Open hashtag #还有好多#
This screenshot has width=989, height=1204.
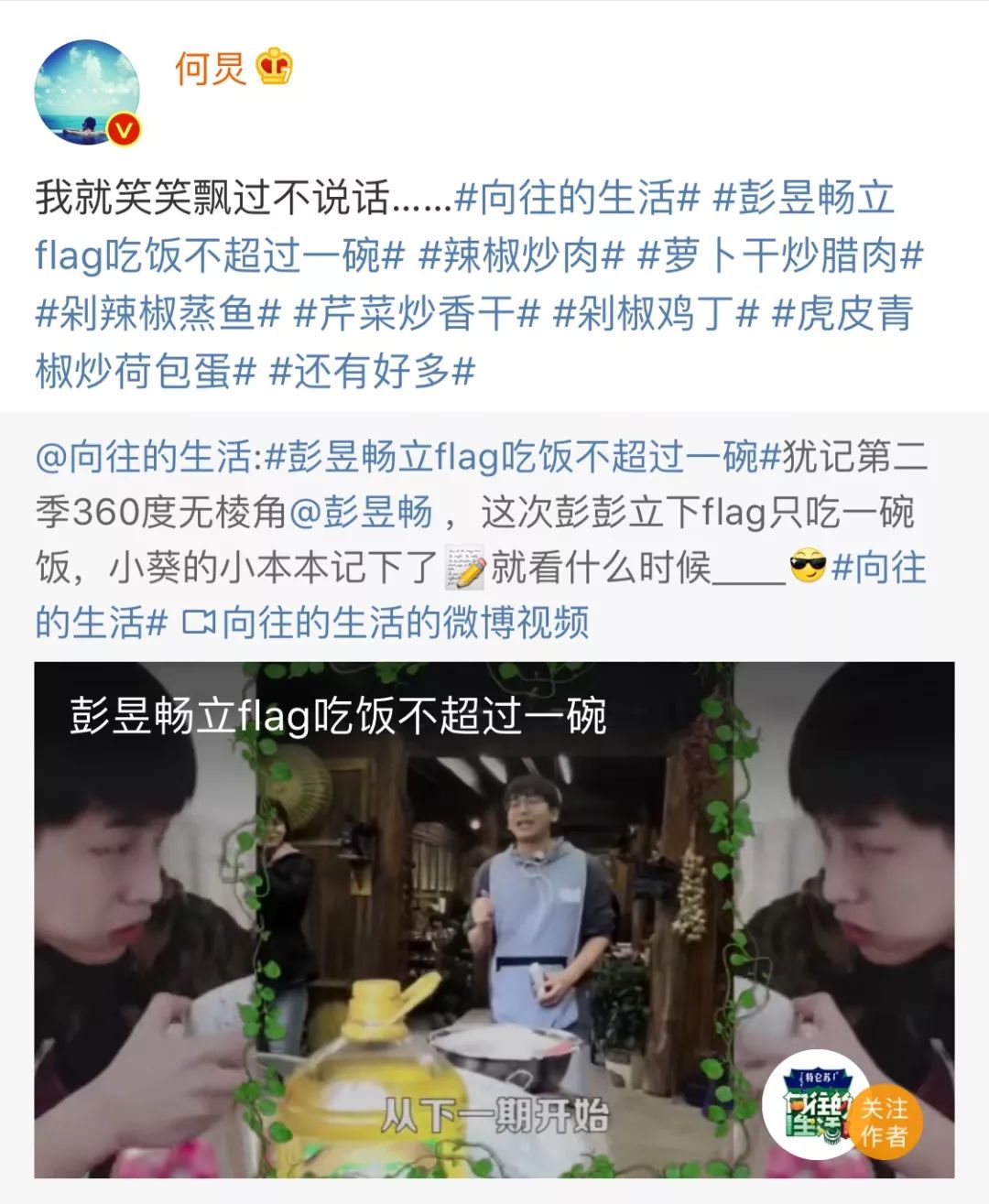372,371
